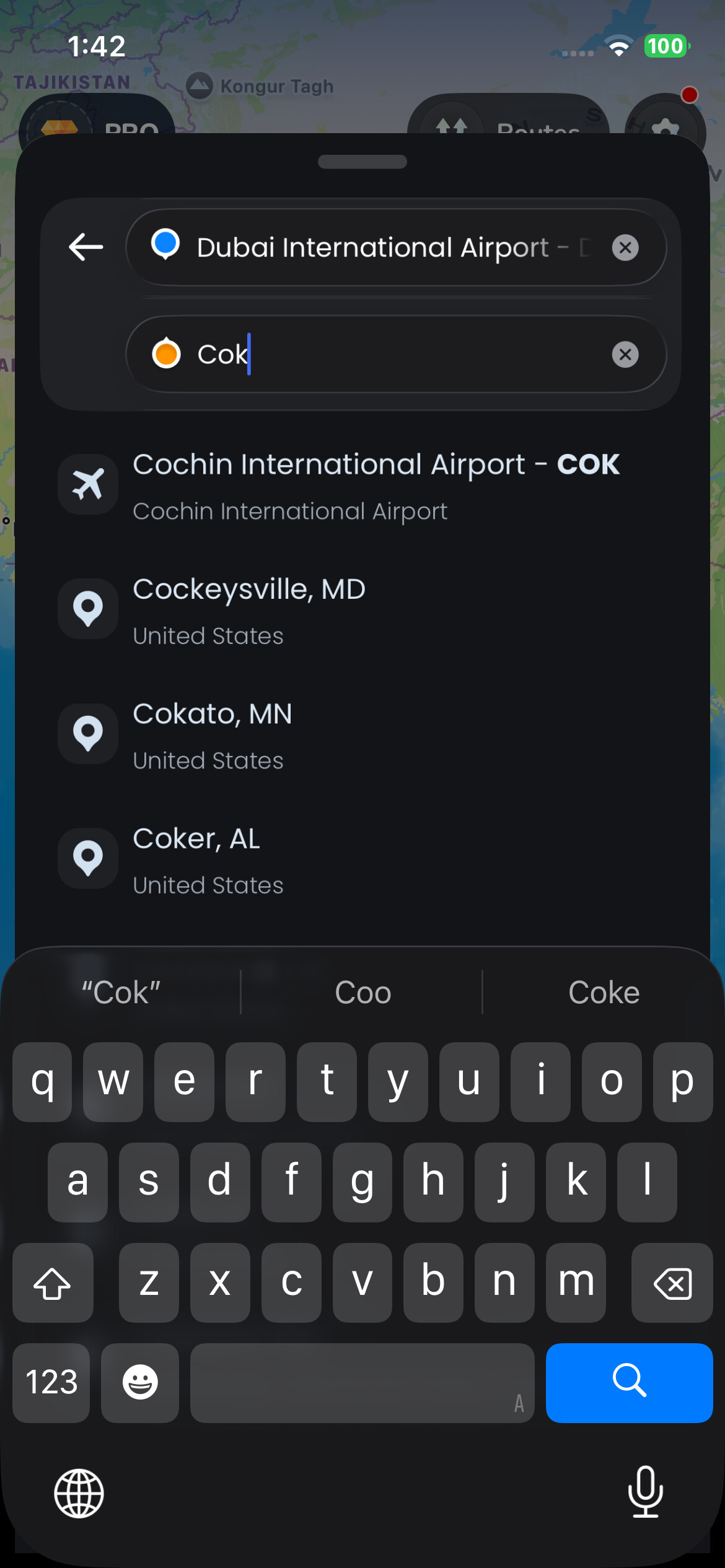Screen dimensions: 725x1568
Task: Clear the Cok destination field
Action: click(625, 355)
